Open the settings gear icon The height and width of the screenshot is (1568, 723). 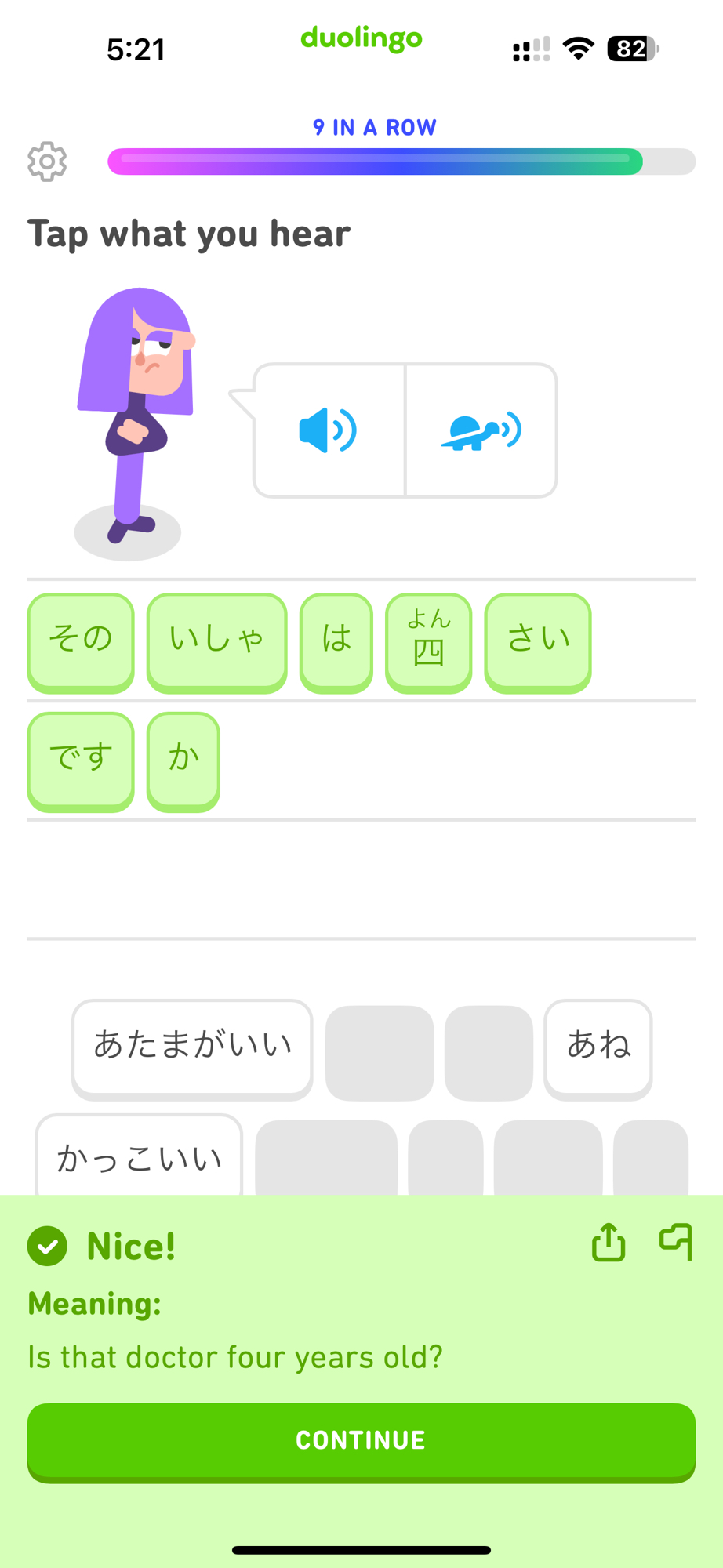click(x=47, y=162)
